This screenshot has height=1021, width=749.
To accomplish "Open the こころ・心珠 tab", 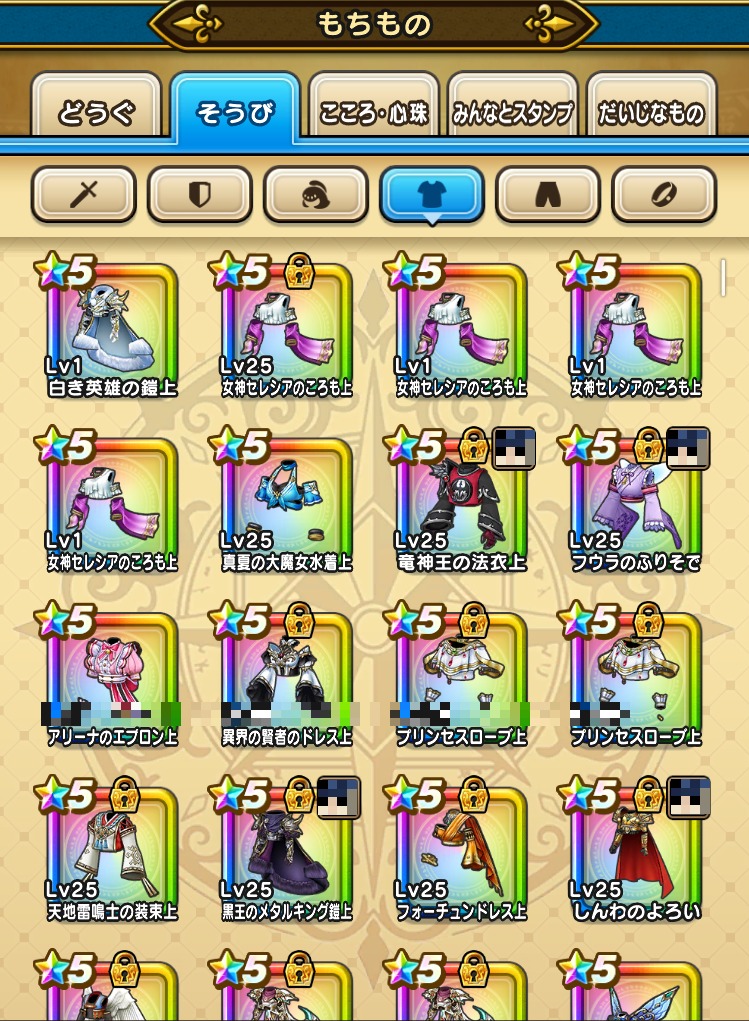I will [374, 113].
